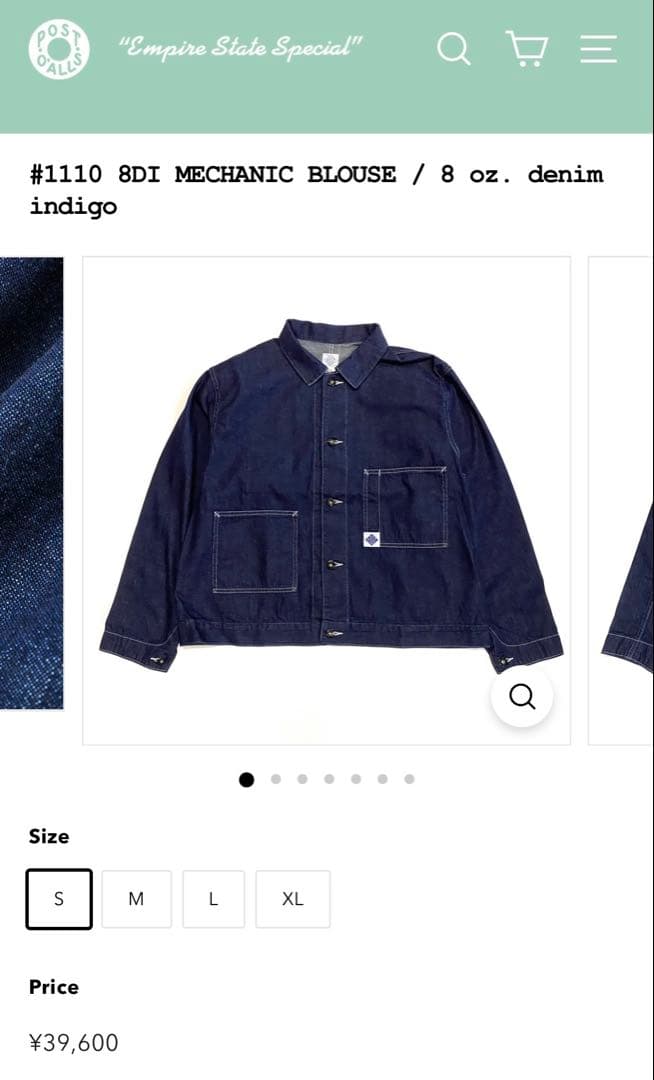The width and height of the screenshot is (654, 1080).
Task: Choose size L
Action: 213,899
